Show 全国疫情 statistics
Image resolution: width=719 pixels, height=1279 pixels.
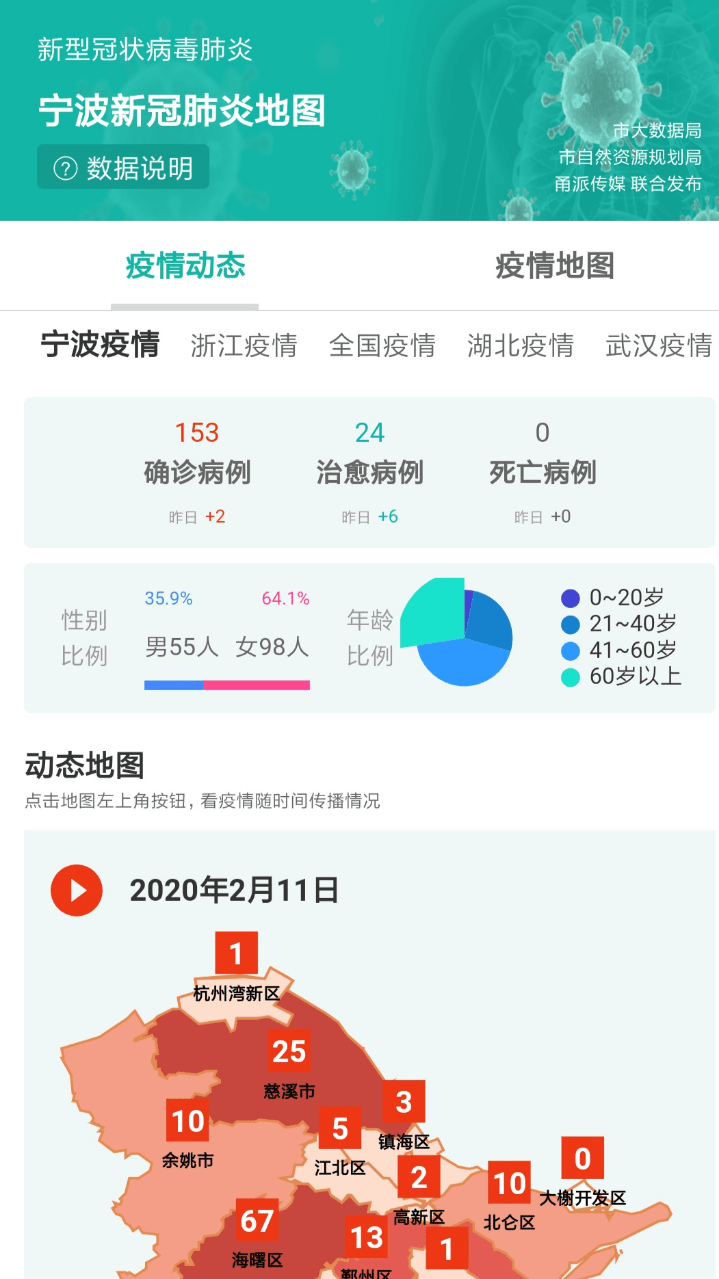(382, 346)
